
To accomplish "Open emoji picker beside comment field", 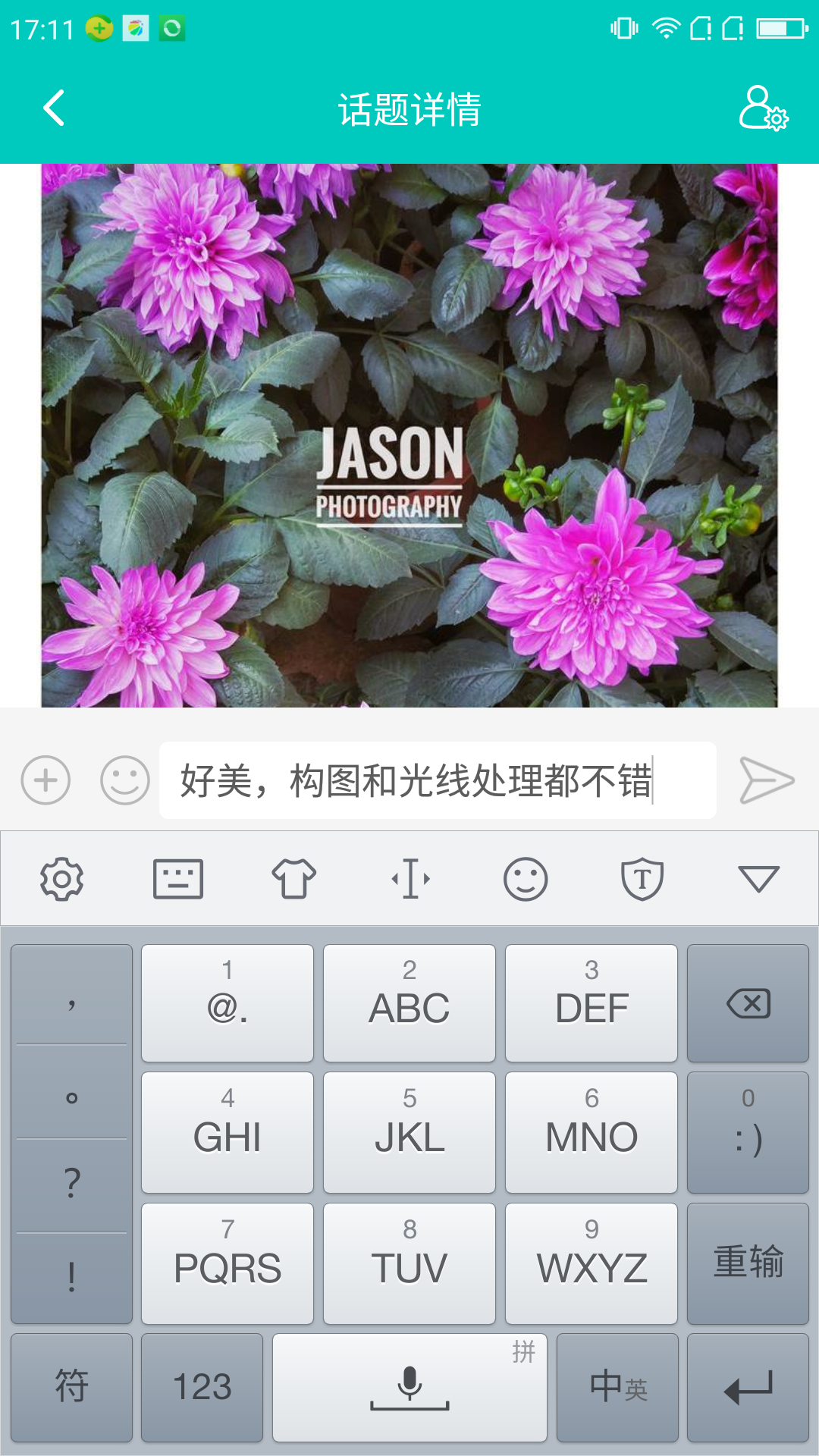I will pyautogui.click(x=125, y=780).
